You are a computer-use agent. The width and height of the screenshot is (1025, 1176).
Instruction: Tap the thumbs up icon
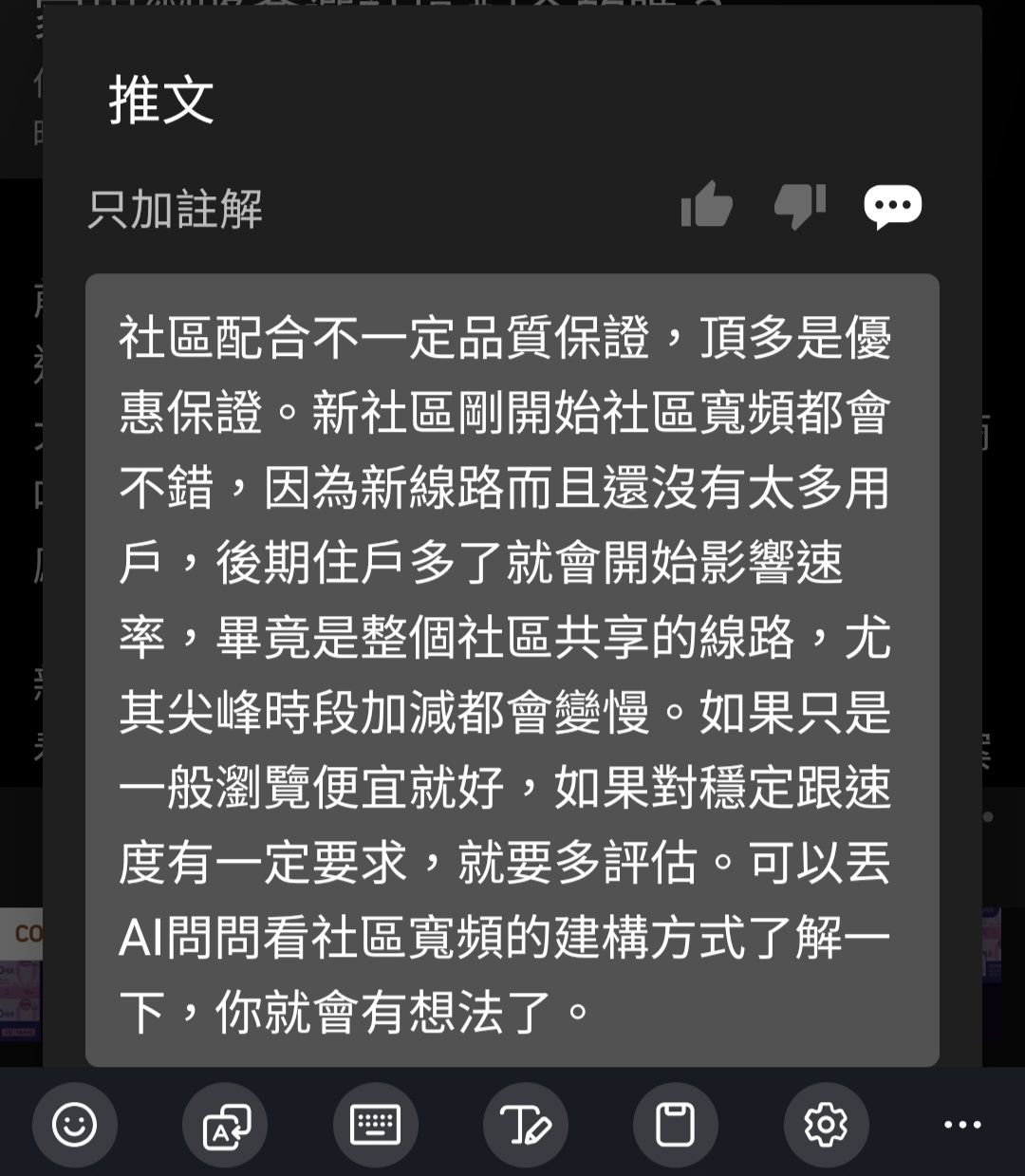click(707, 205)
